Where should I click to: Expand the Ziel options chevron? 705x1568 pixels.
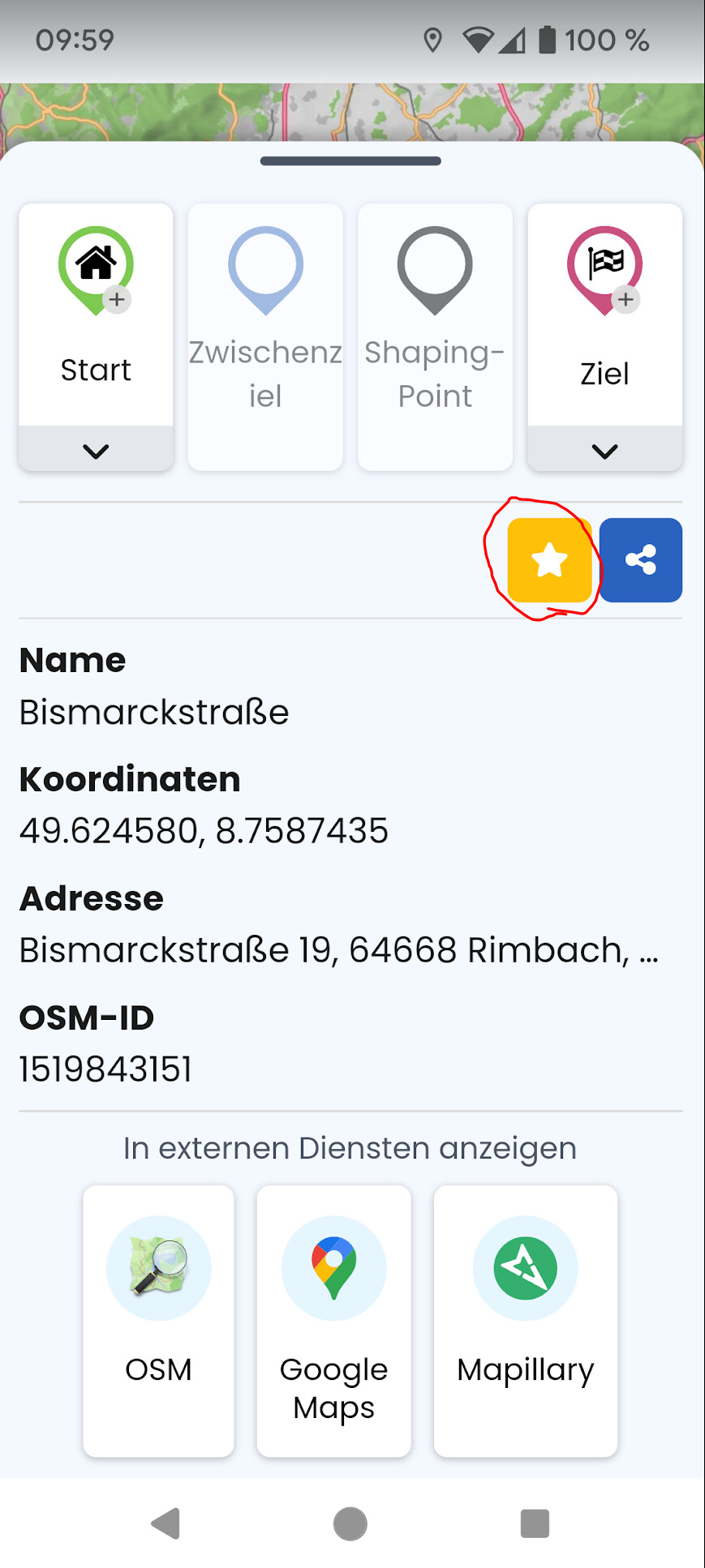tap(604, 450)
